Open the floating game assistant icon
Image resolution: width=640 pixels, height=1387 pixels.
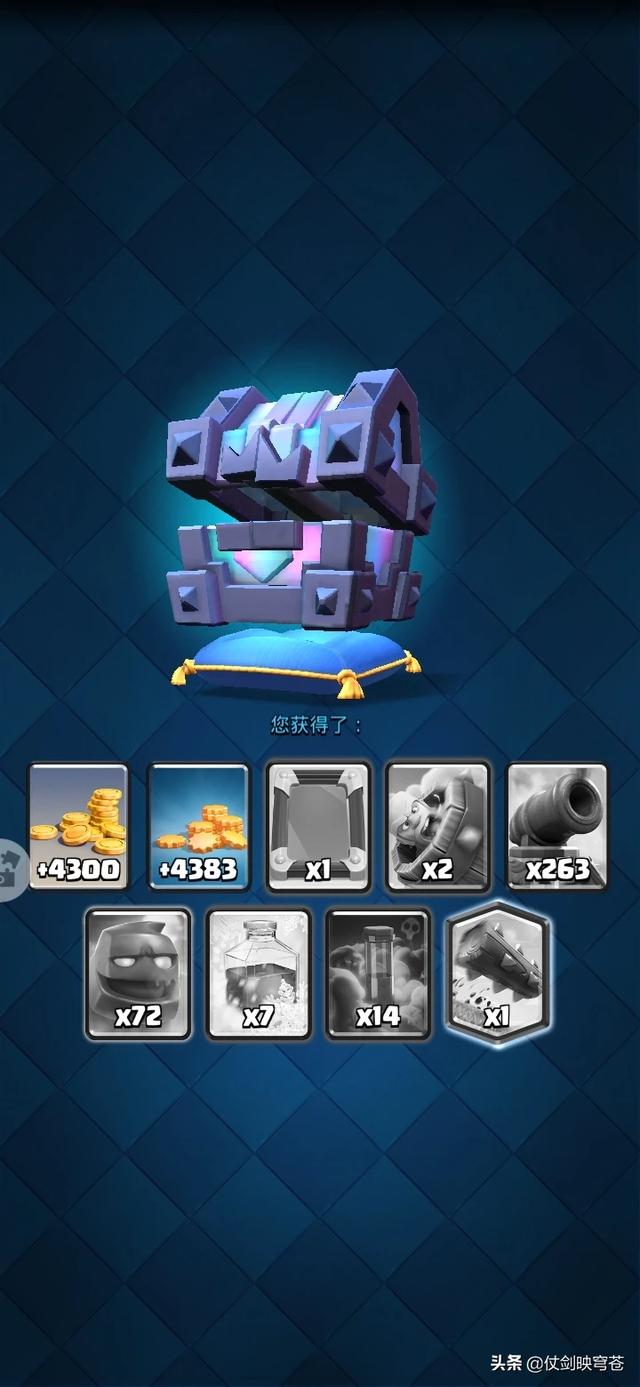[10, 866]
